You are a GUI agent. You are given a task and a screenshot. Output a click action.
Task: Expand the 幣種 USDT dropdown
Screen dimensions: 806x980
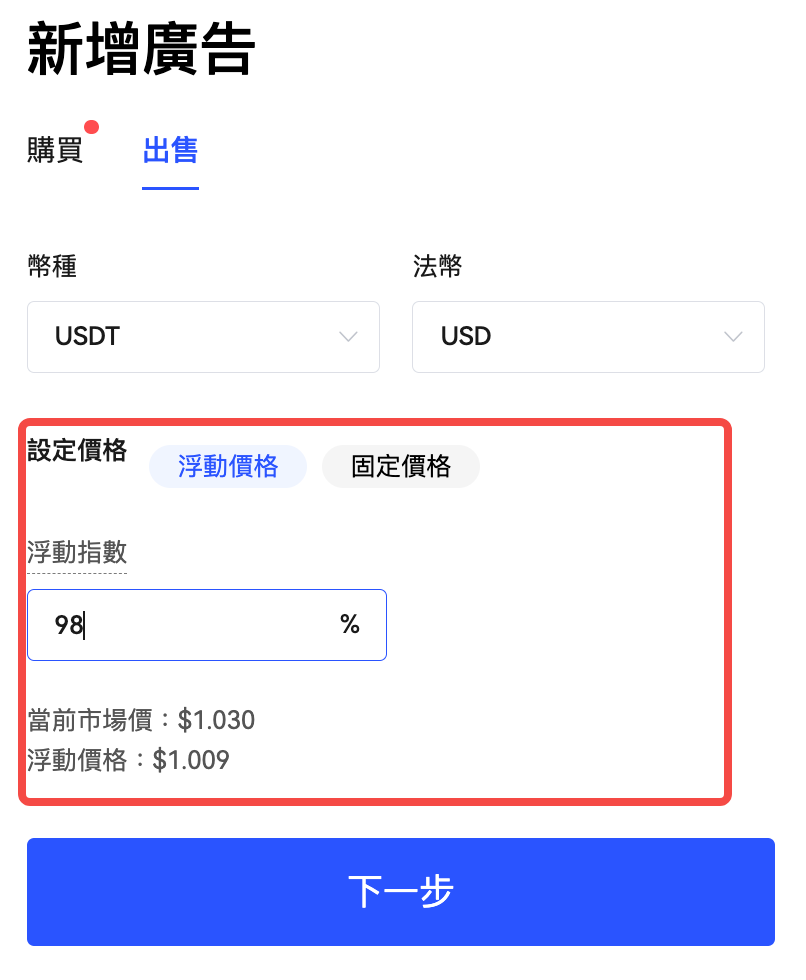pyautogui.click(x=203, y=337)
